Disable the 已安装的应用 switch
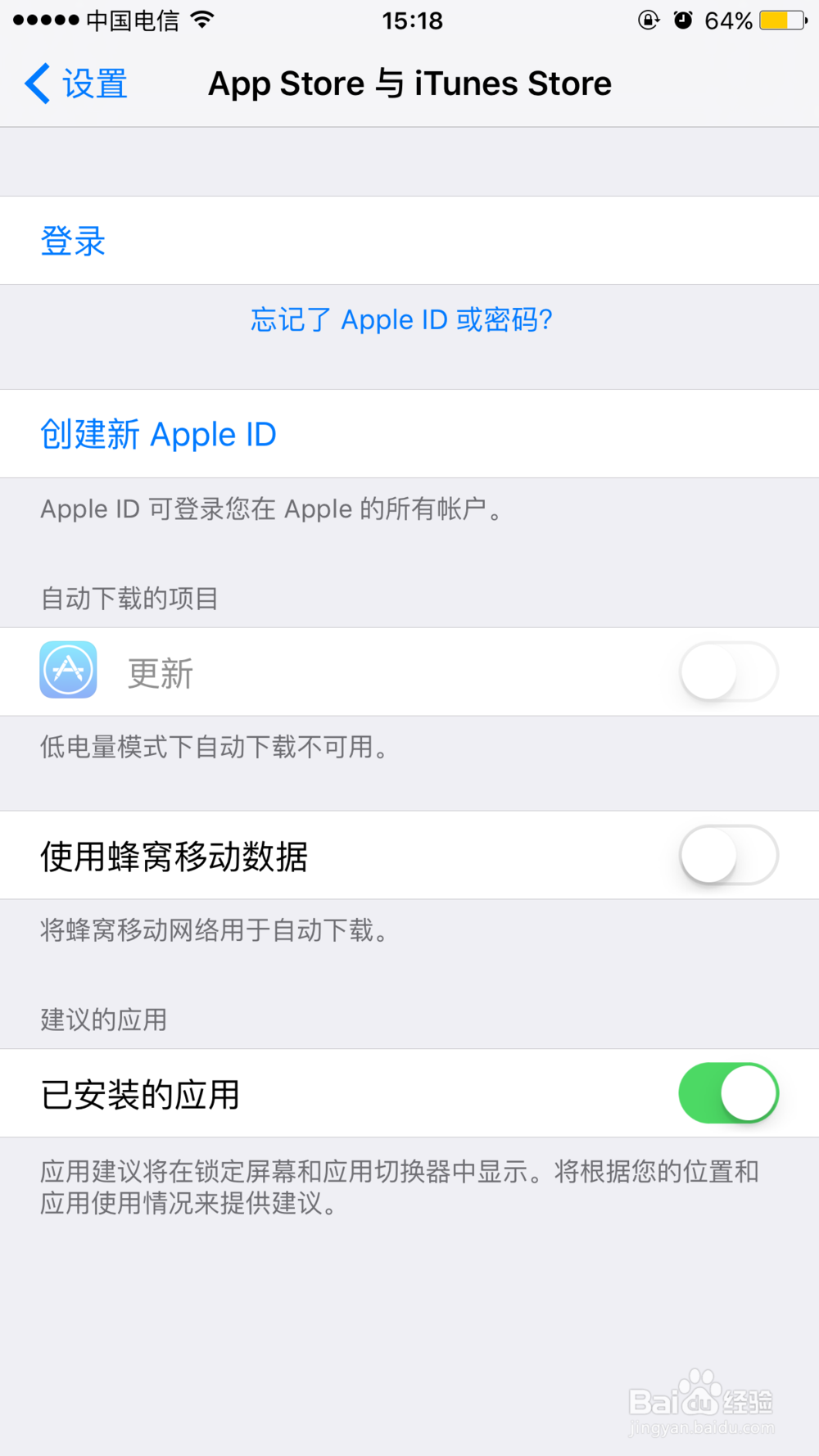Viewport: 819px width, 1456px height. tap(728, 1093)
